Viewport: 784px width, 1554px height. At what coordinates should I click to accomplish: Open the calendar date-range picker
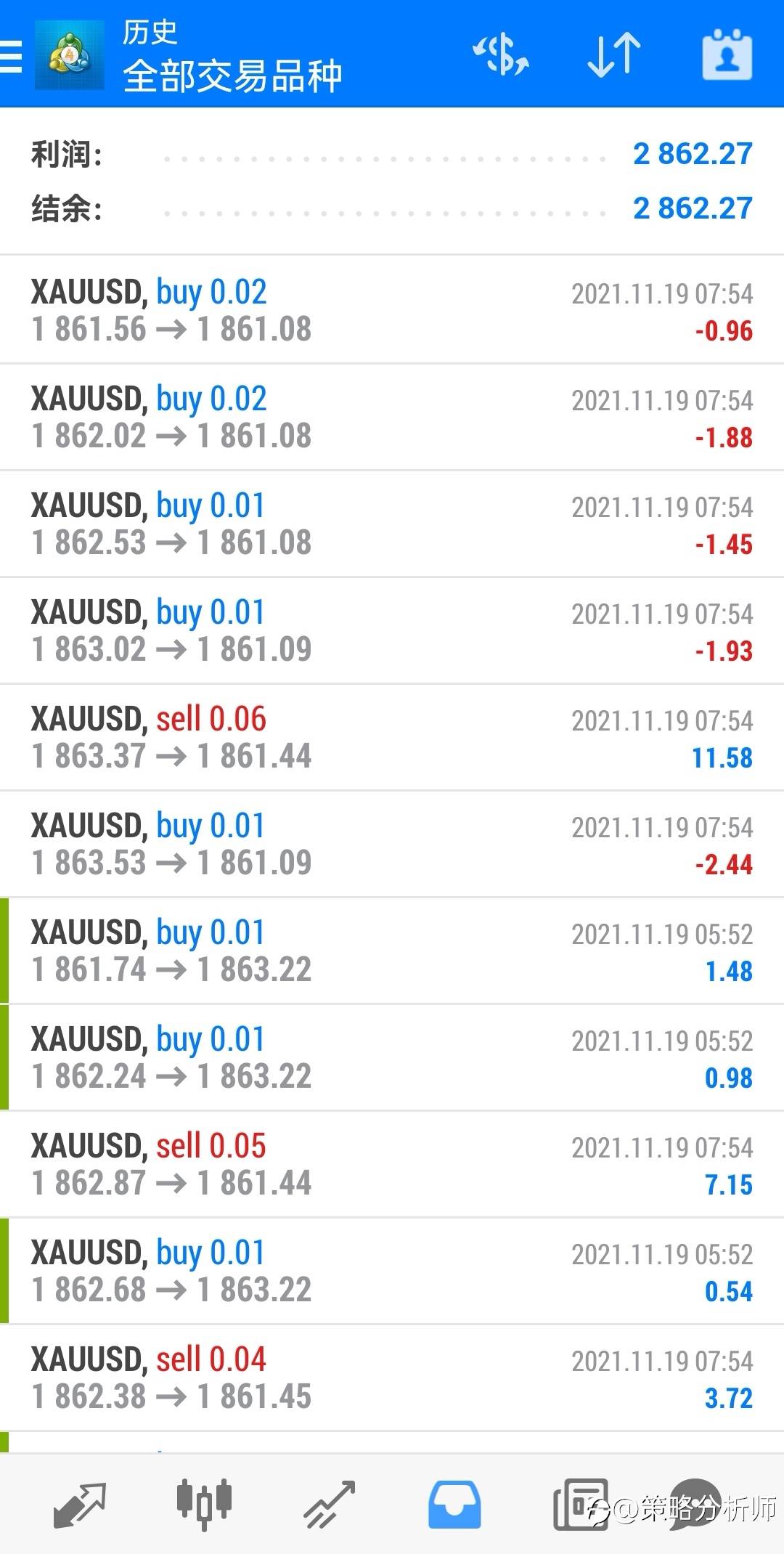click(727, 55)
